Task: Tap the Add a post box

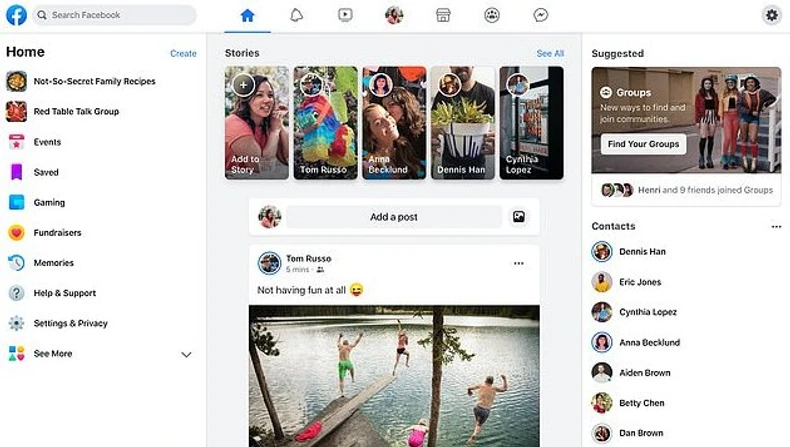Action: [x=394, y=217]
